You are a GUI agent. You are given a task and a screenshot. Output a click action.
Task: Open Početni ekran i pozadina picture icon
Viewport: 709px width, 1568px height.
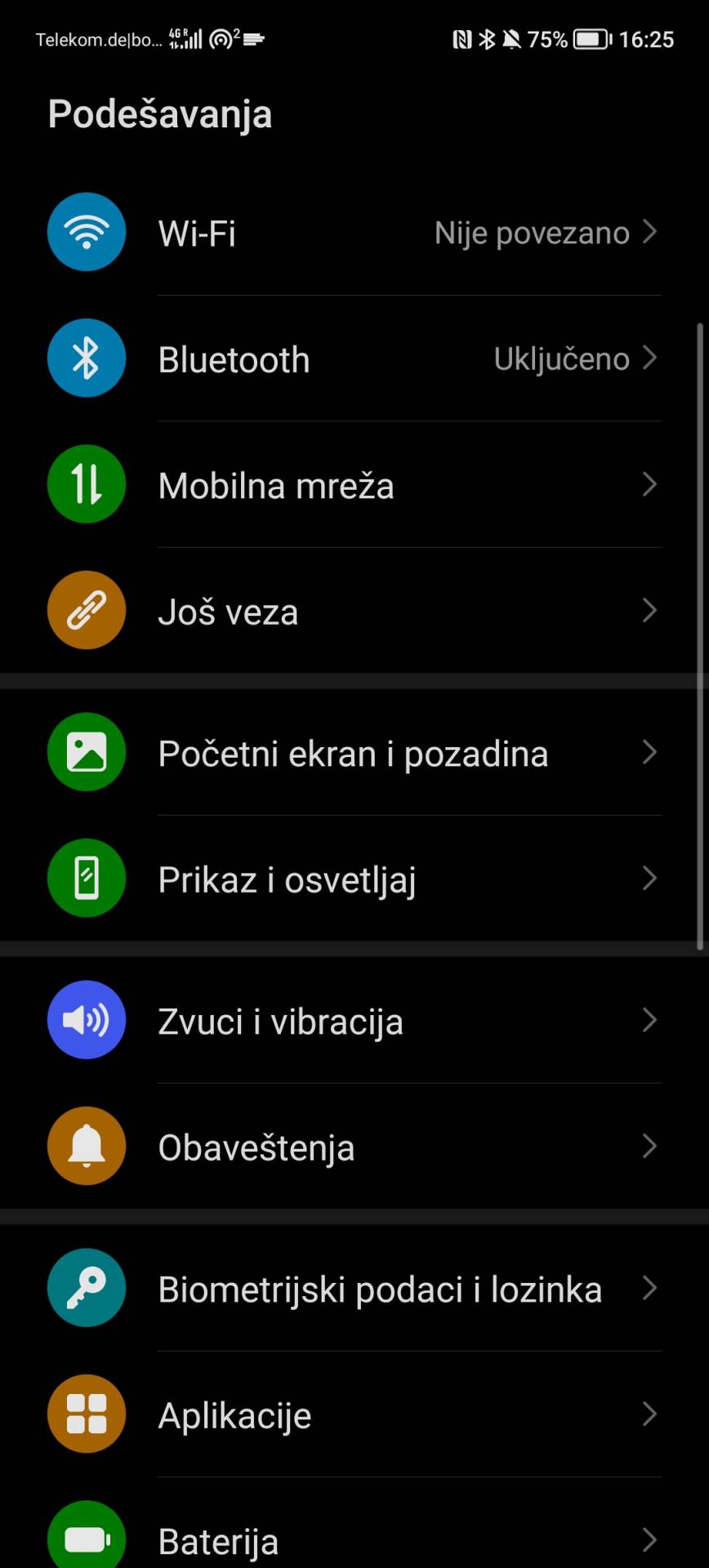(x=87, y=751)
